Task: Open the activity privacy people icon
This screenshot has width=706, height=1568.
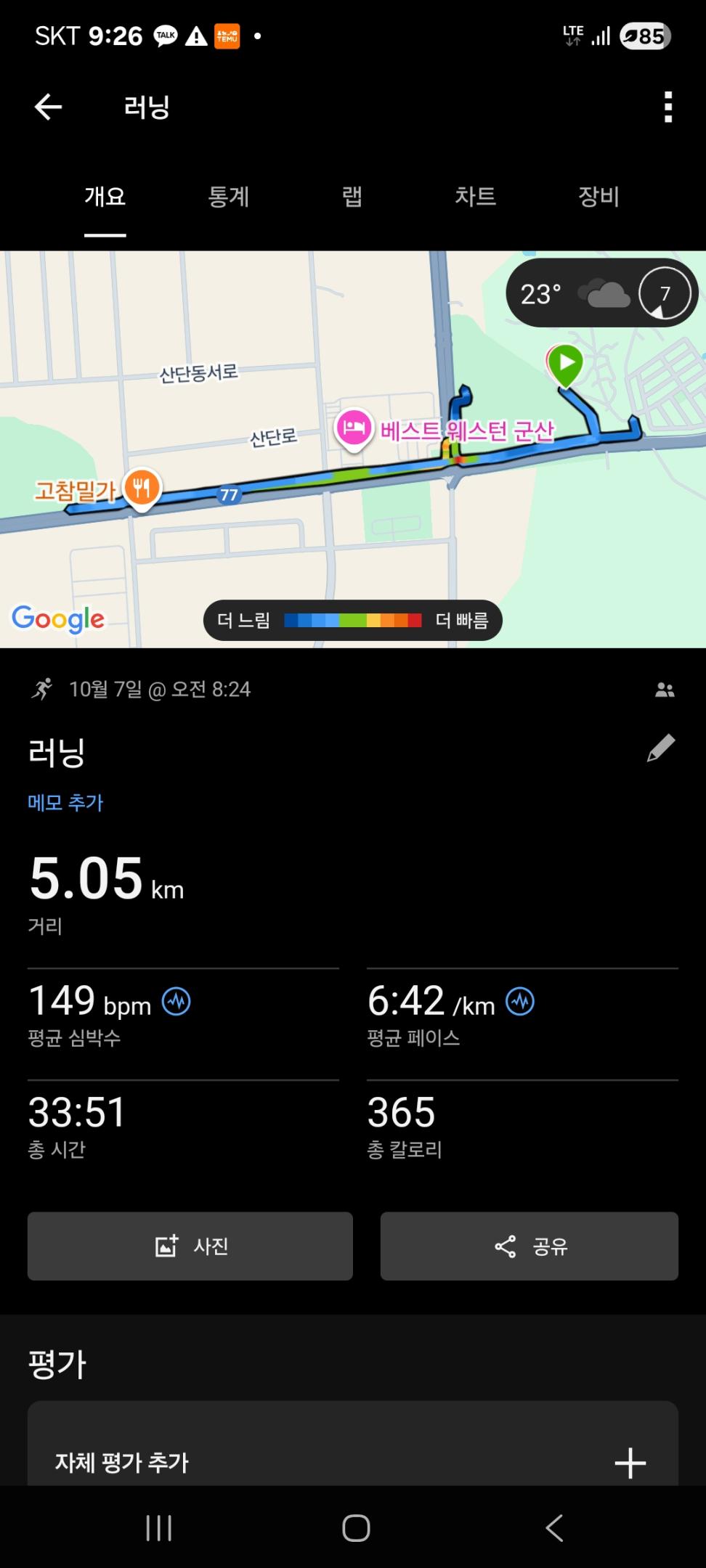Action: [665, 690]
